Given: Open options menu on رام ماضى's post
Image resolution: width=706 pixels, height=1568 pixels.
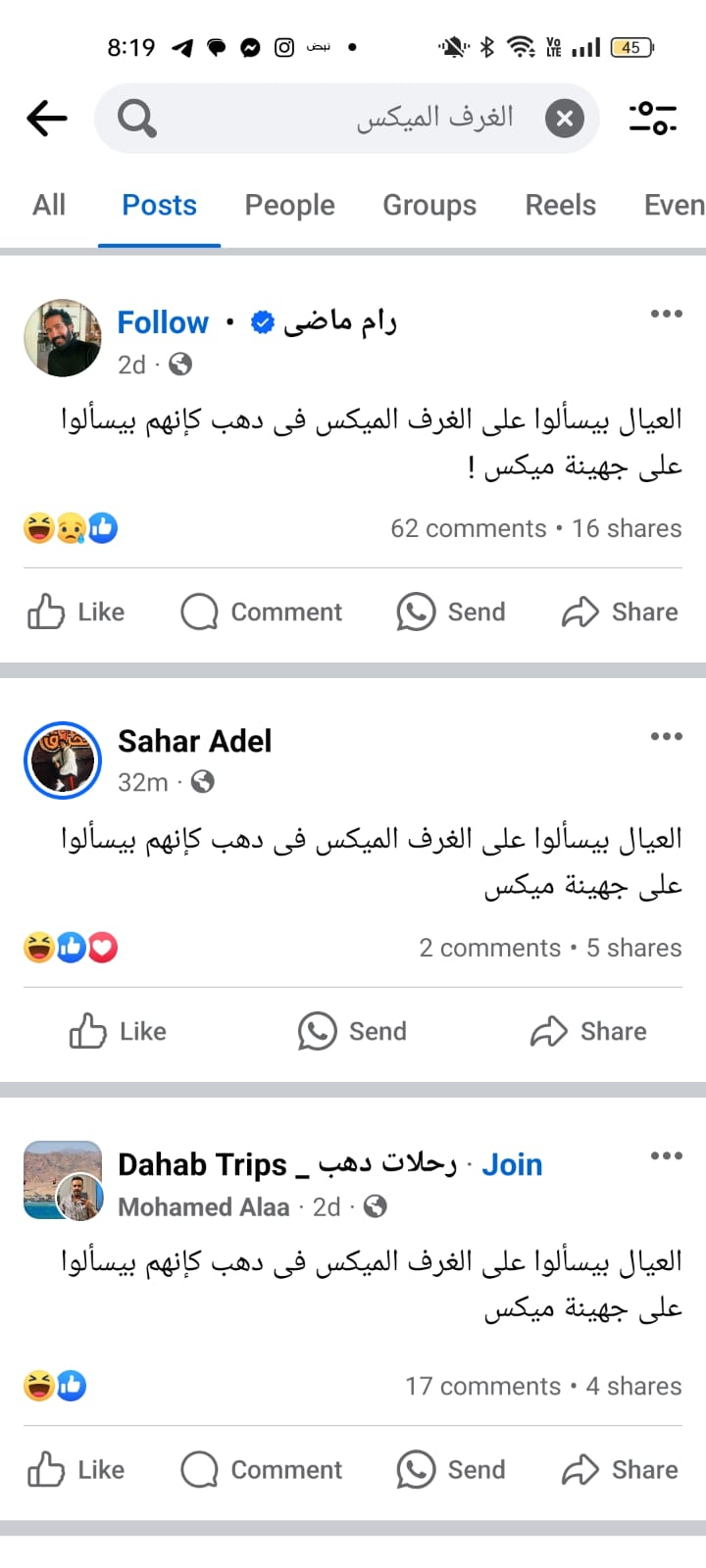Looking at the screenshot, I should pyautogui.click(x=666, y=314).
